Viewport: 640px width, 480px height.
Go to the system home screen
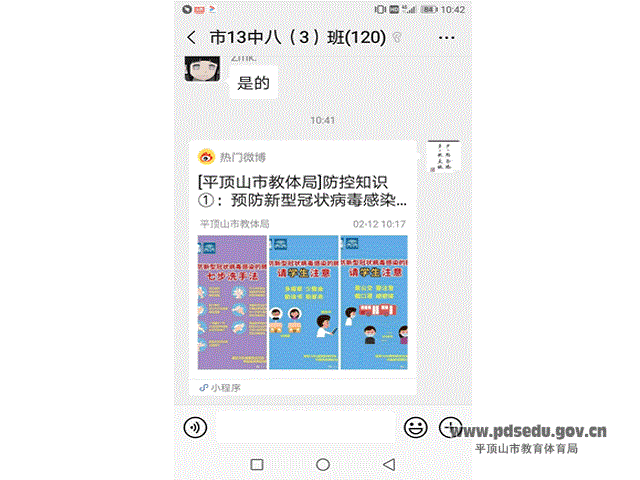coord(322,465)
